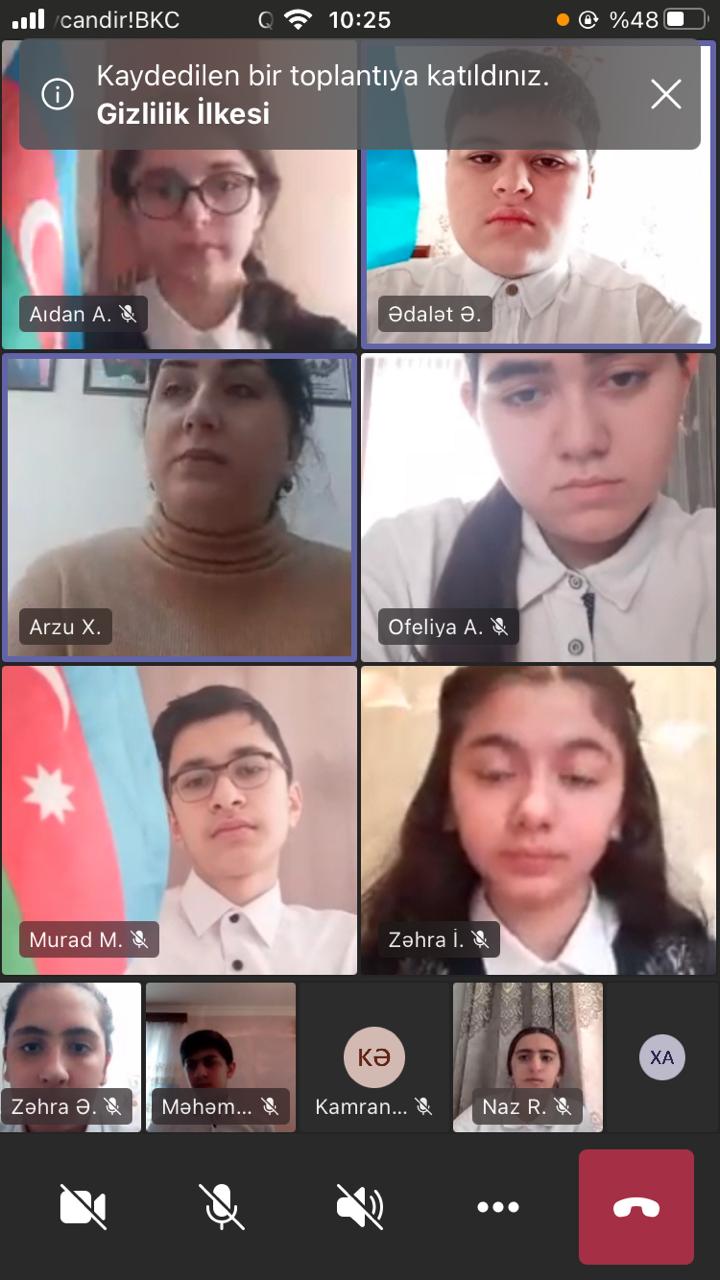Select Zəhra İ.'s video tile
The image size is (720, 1280).
pos(539,820)
